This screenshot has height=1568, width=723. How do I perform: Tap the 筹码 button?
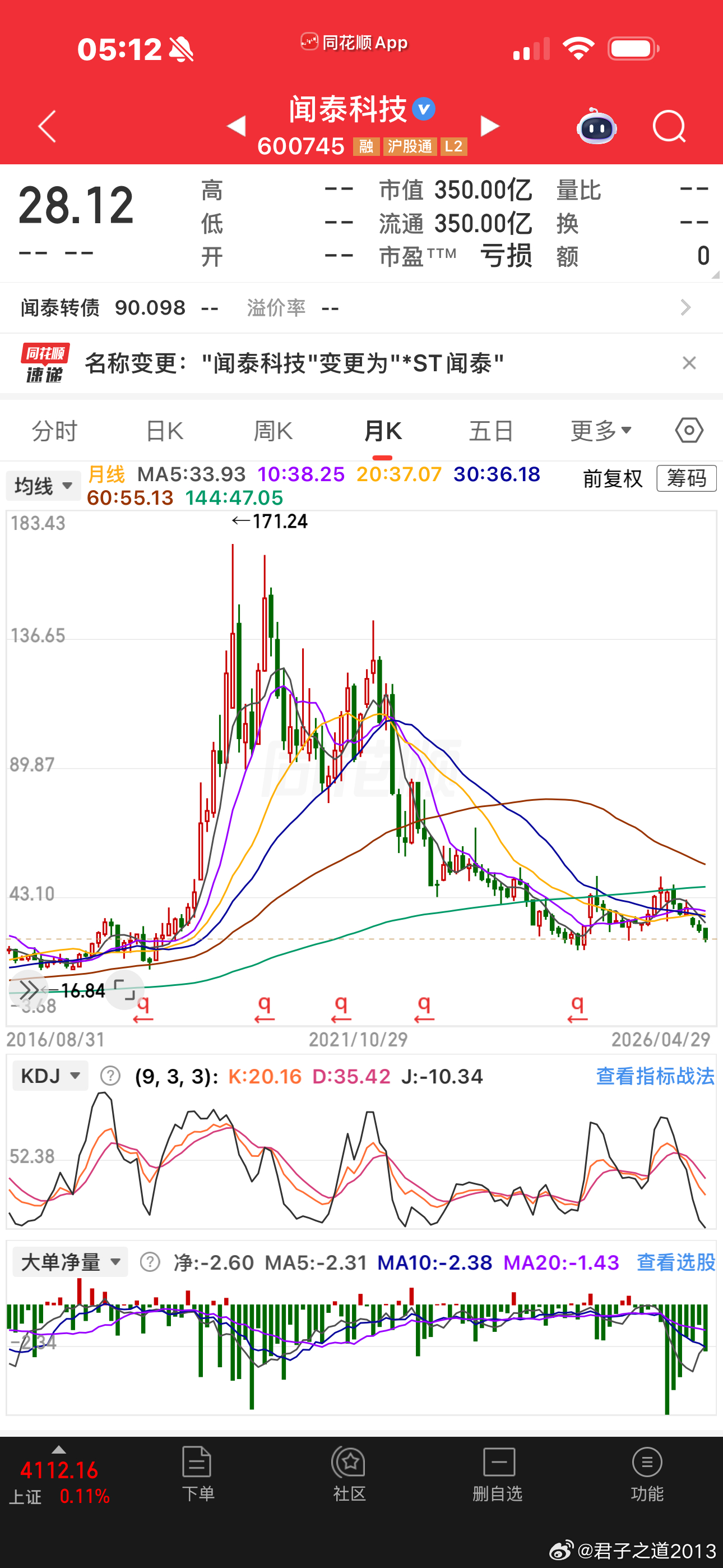[687, 478]
